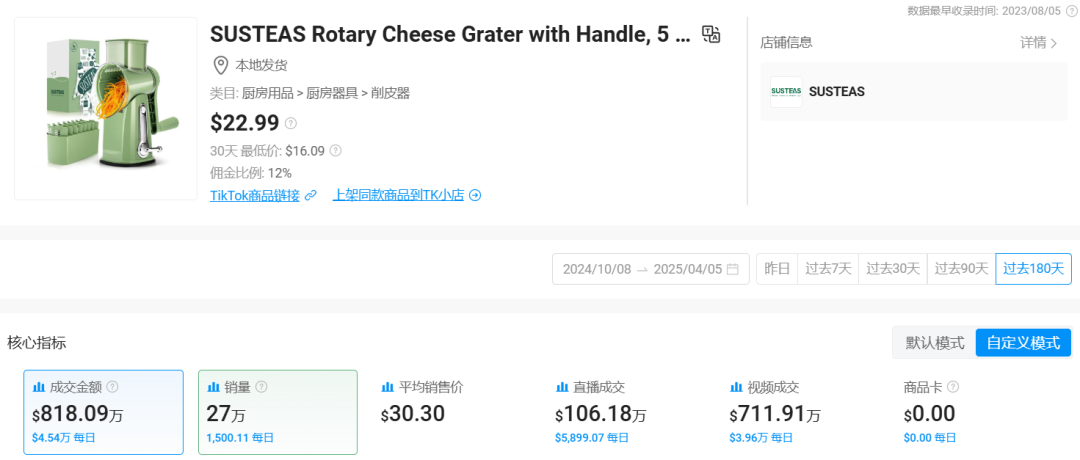Open 上架同款商品到TK小店 link
The width and height of the screenshot is (1080, 460).
pos(399,195)
